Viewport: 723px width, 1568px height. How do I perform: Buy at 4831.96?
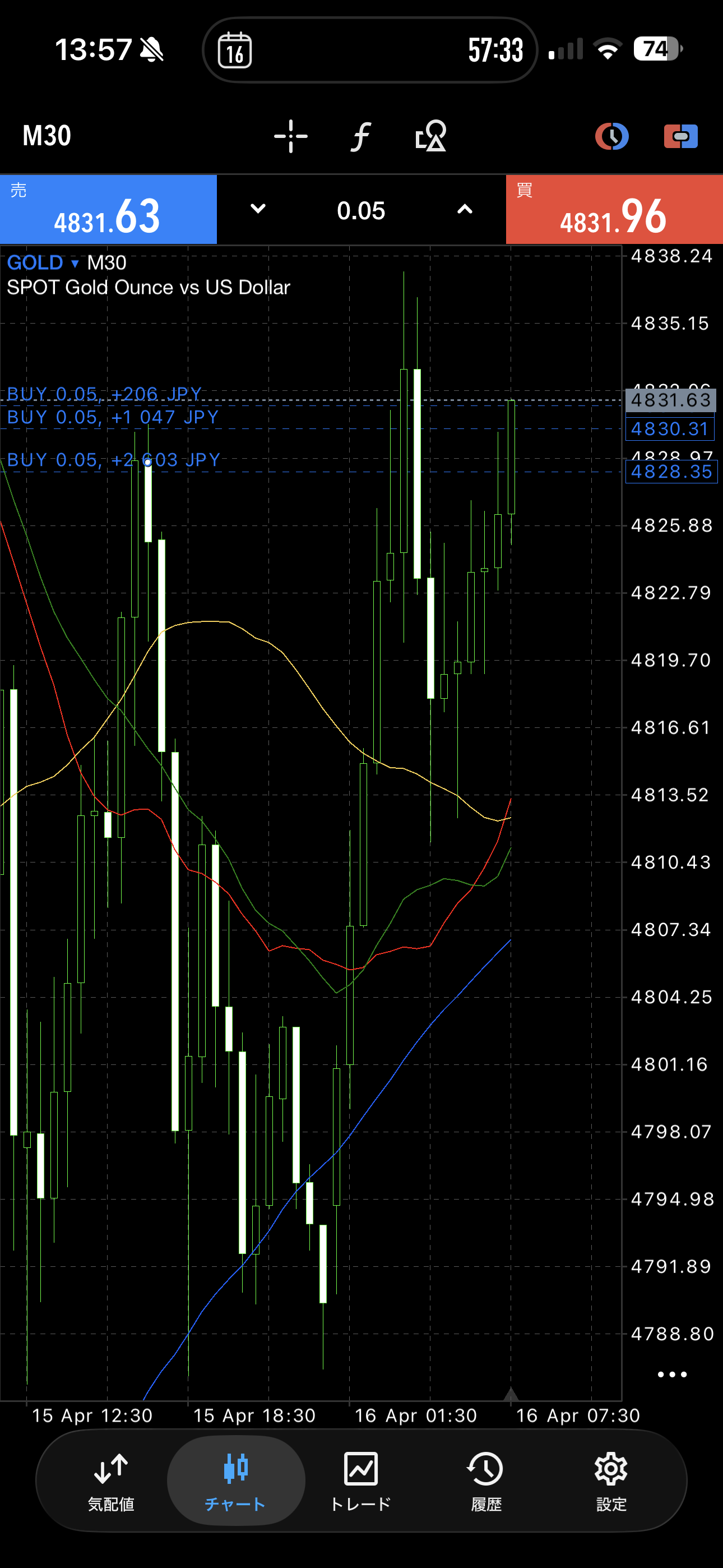[614, 210]
